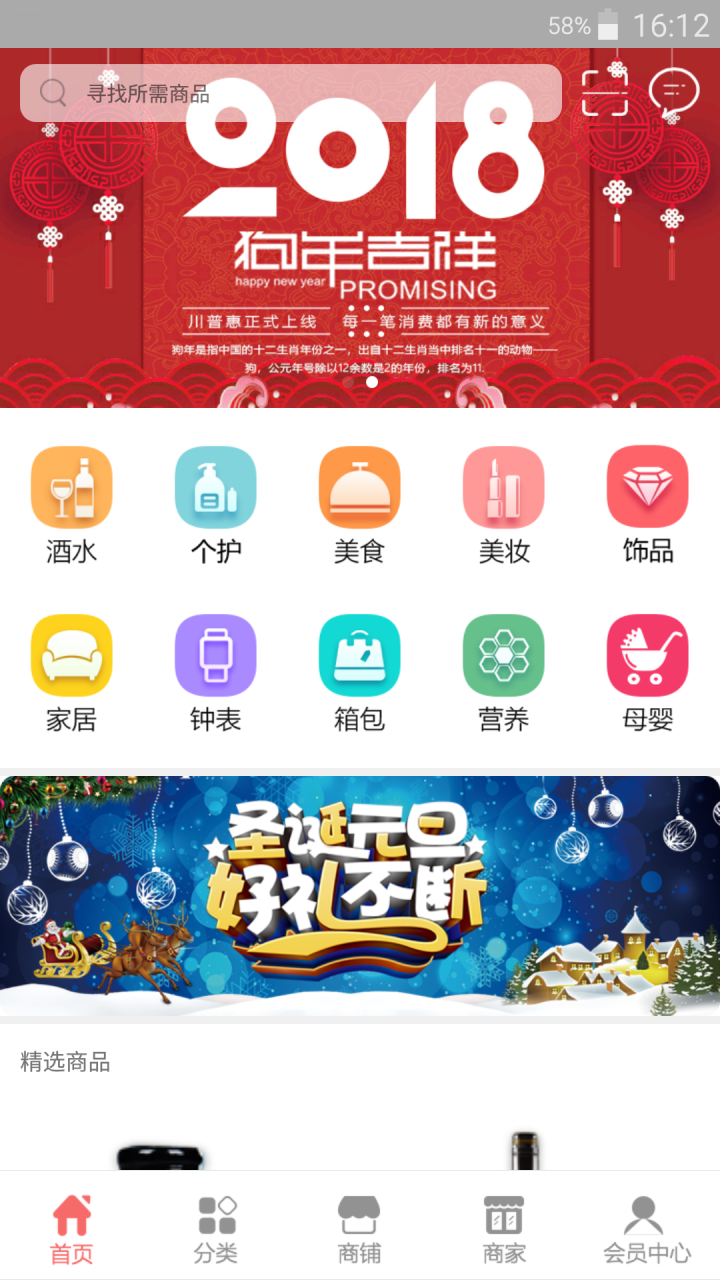View the 钟表 category
The width and height of the screenshot is (720, 1280).
[x=216, y=673]
